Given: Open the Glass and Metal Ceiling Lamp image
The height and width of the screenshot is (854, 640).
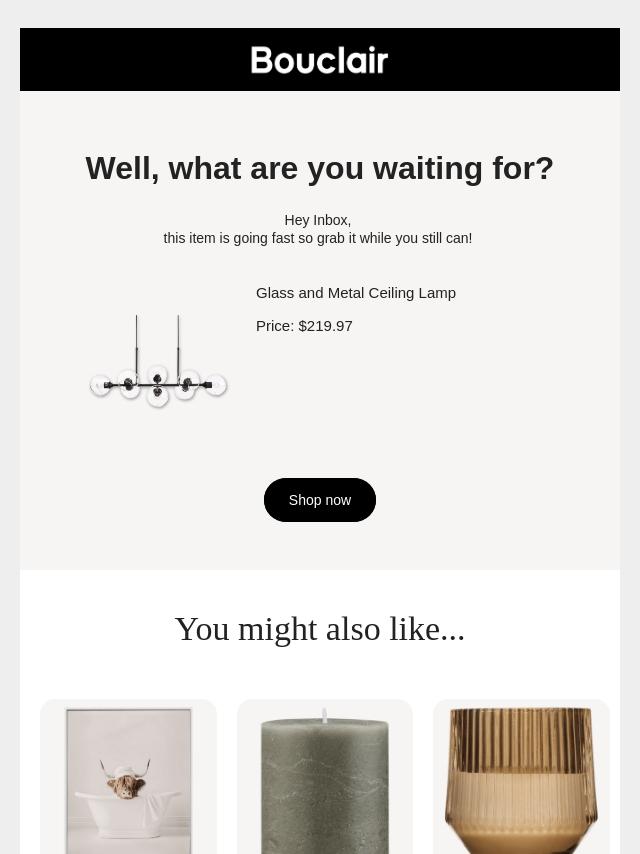Looking at the screenshot, I should coord(158,362).
